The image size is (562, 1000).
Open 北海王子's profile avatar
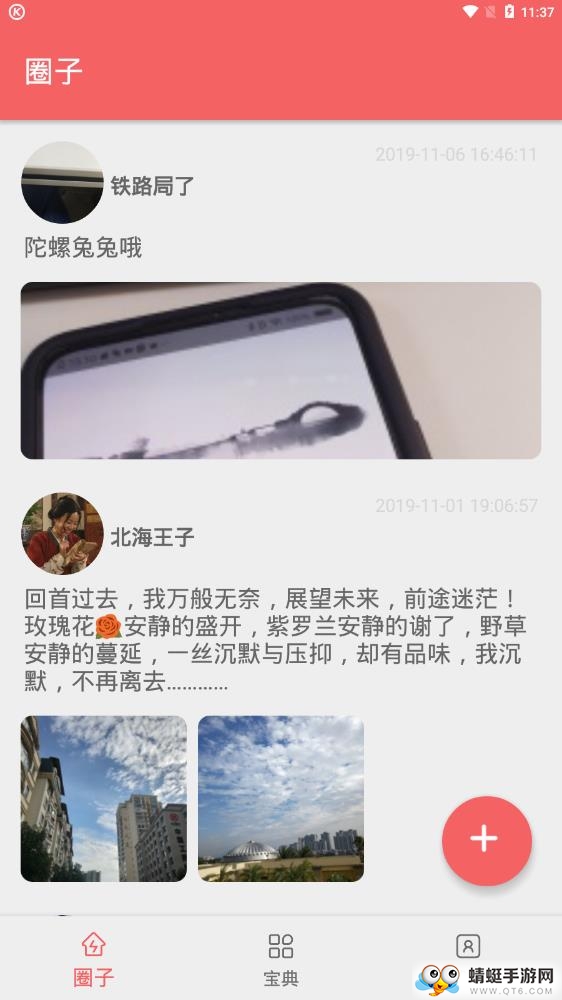(x=62, y=533)
